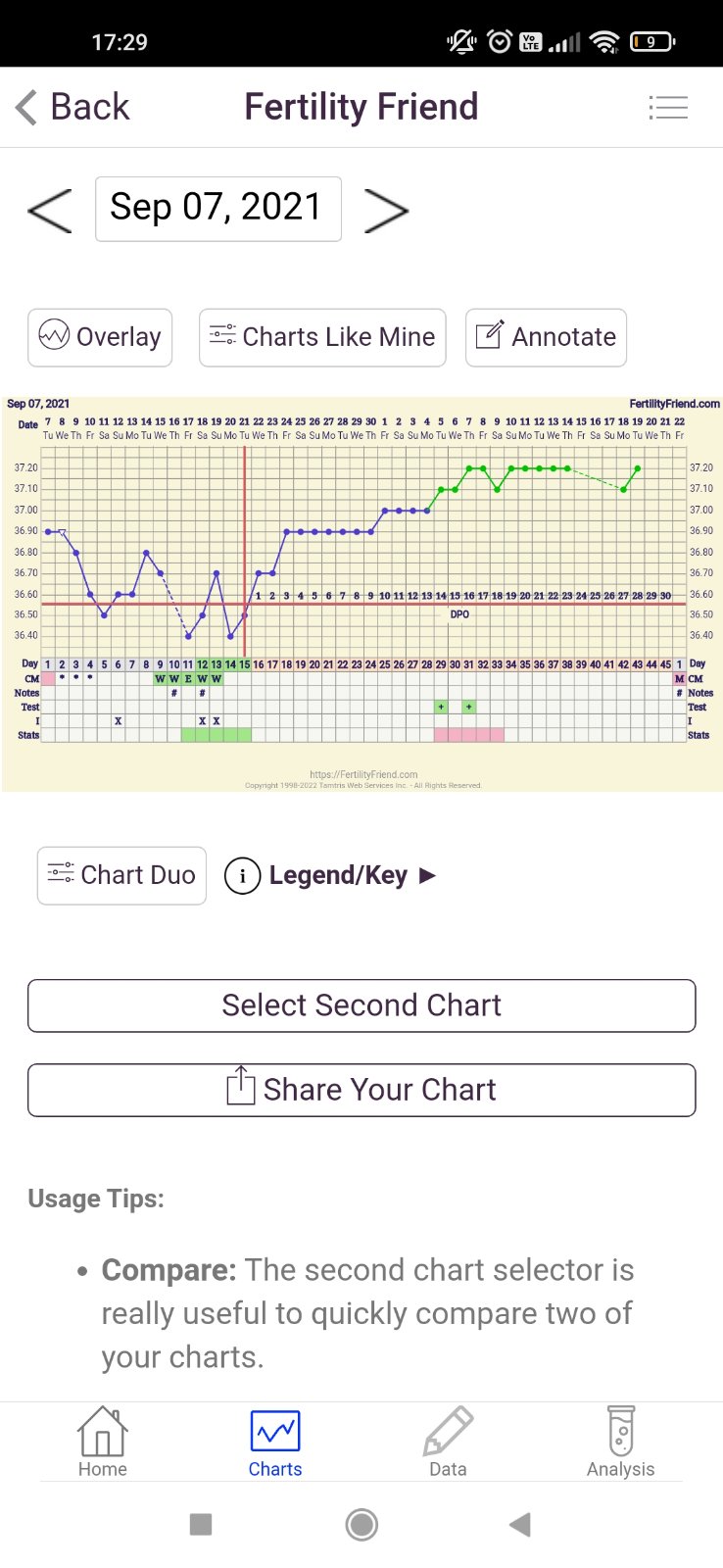Go to the next chart
The width and height of the screenshot is (723, 1568).
coord(386,209)
